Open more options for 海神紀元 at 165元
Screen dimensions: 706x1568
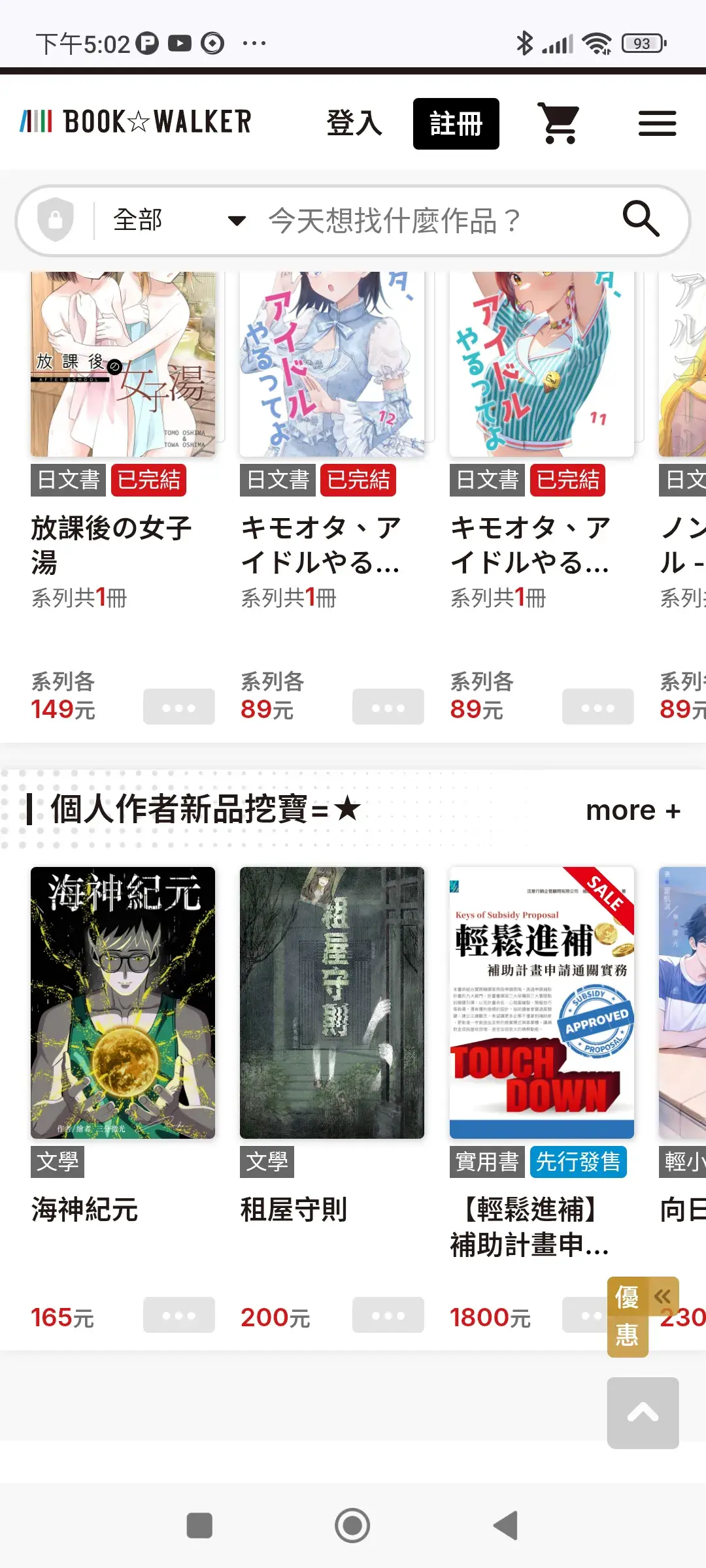click(178, 1315)
